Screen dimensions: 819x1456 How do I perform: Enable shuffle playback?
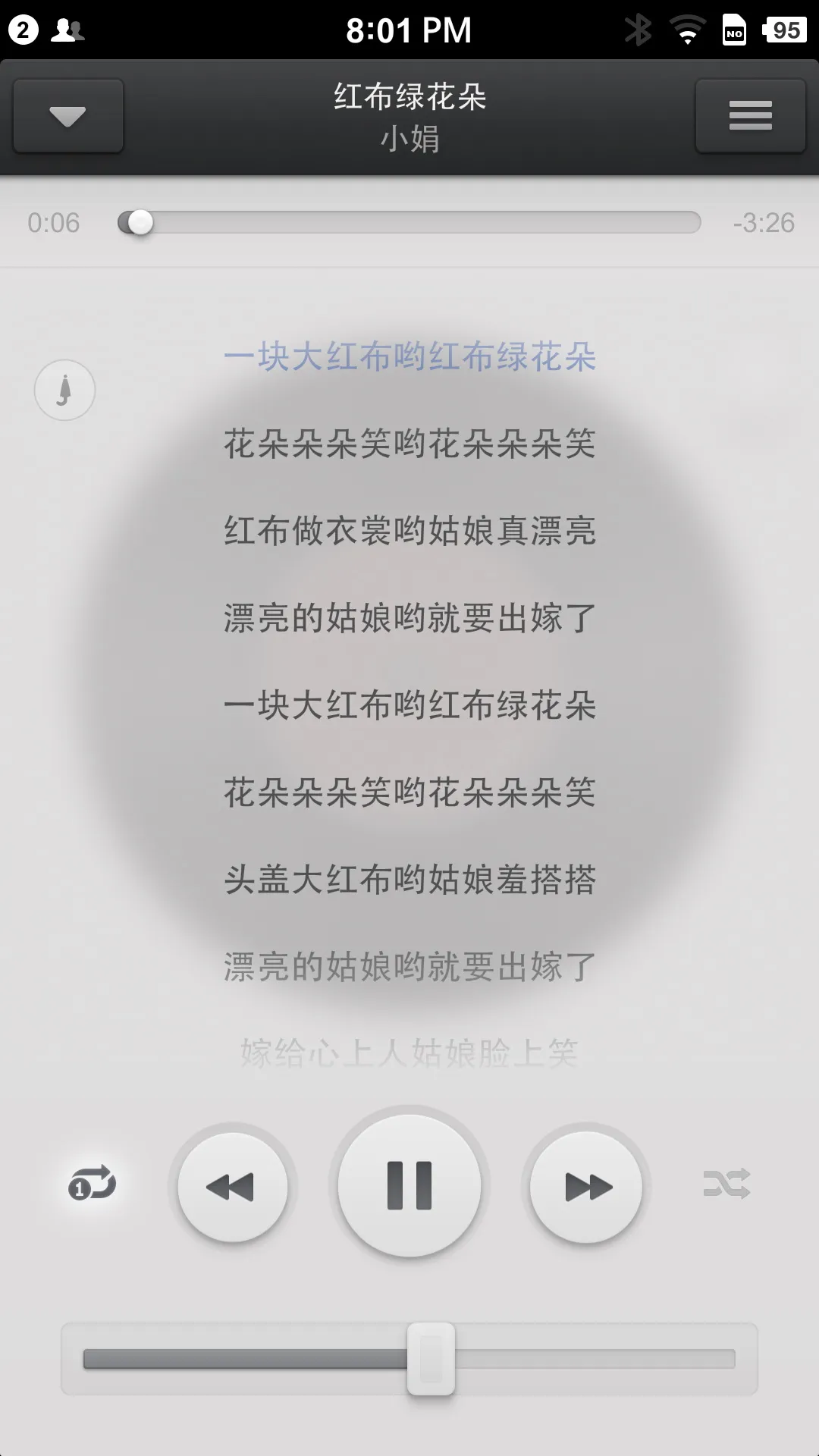[726, 1184]
